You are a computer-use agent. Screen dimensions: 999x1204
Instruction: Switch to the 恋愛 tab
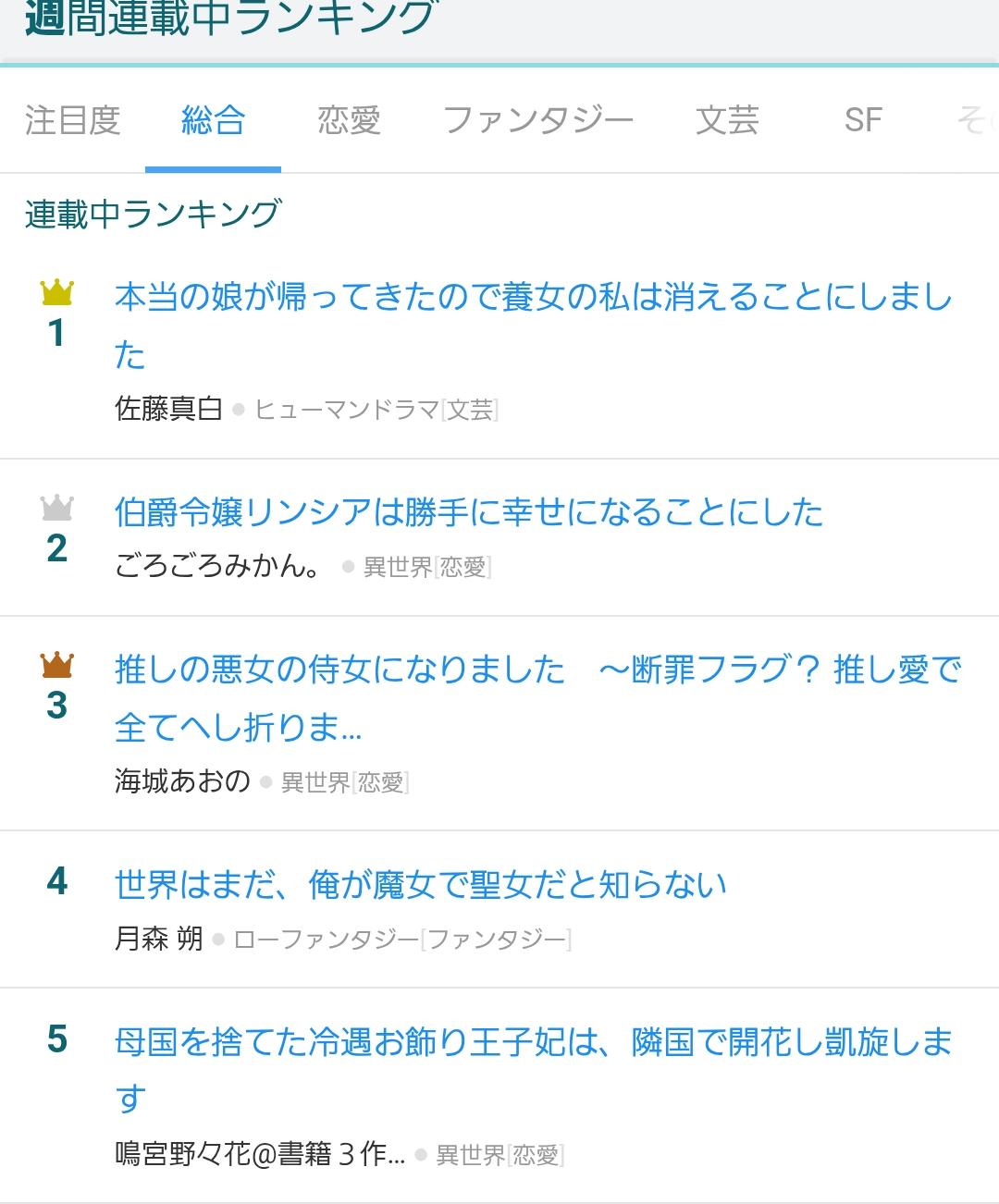pos(349,120)
